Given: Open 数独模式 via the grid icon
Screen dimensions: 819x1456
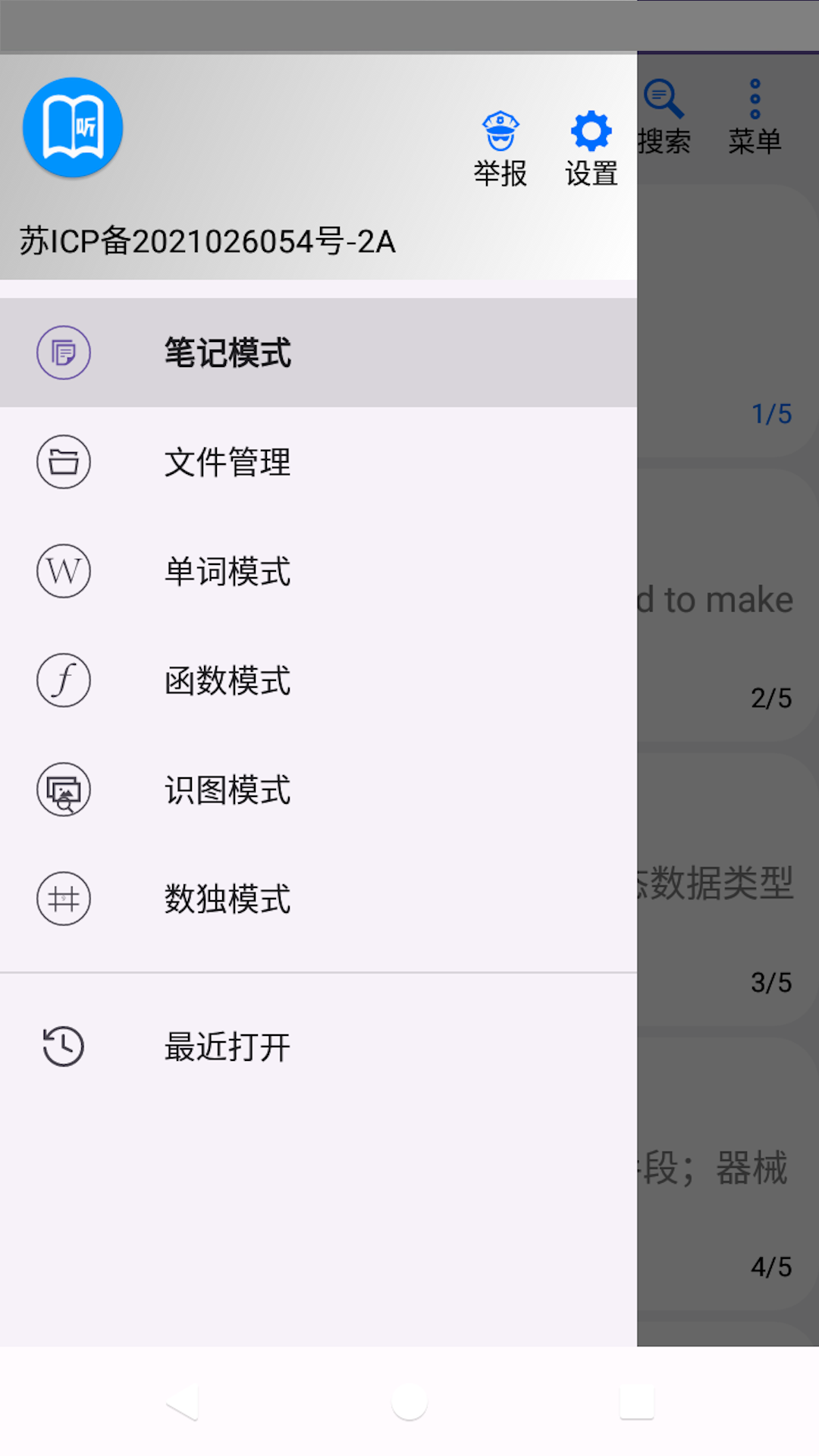Looking at the screenshot, I should [64, 899].
